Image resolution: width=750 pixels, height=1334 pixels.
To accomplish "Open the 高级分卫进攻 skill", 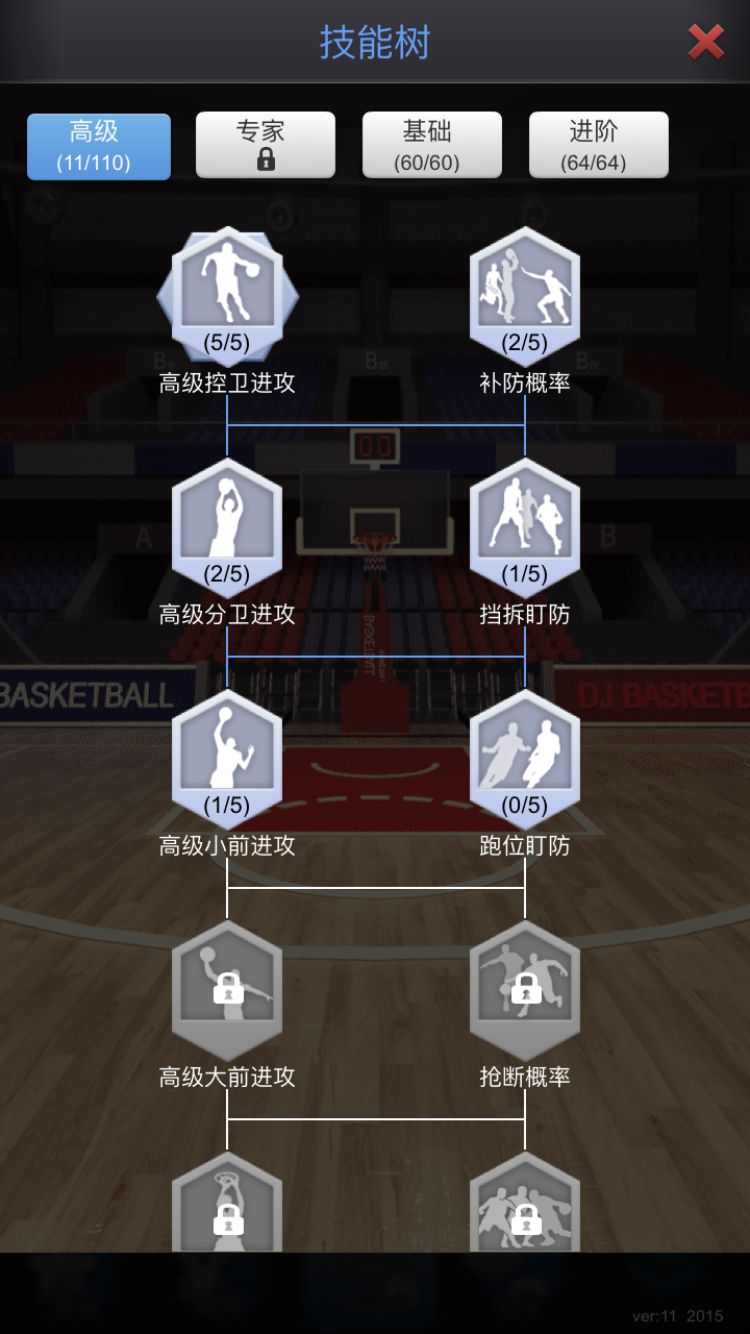I will pyautogui.click(x=227, y=528).
